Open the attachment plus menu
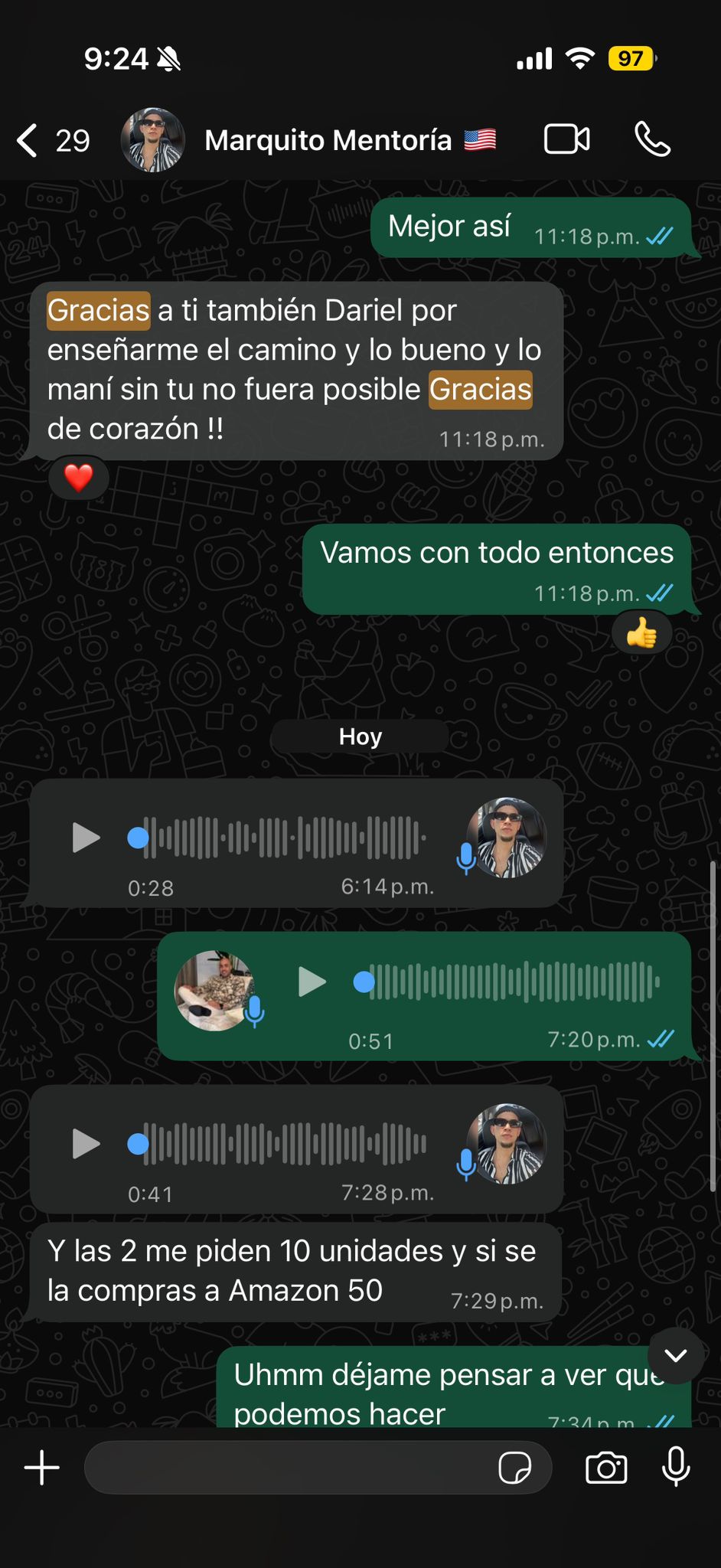The width and height of the screenshot is (721, 1568). 42,1468
